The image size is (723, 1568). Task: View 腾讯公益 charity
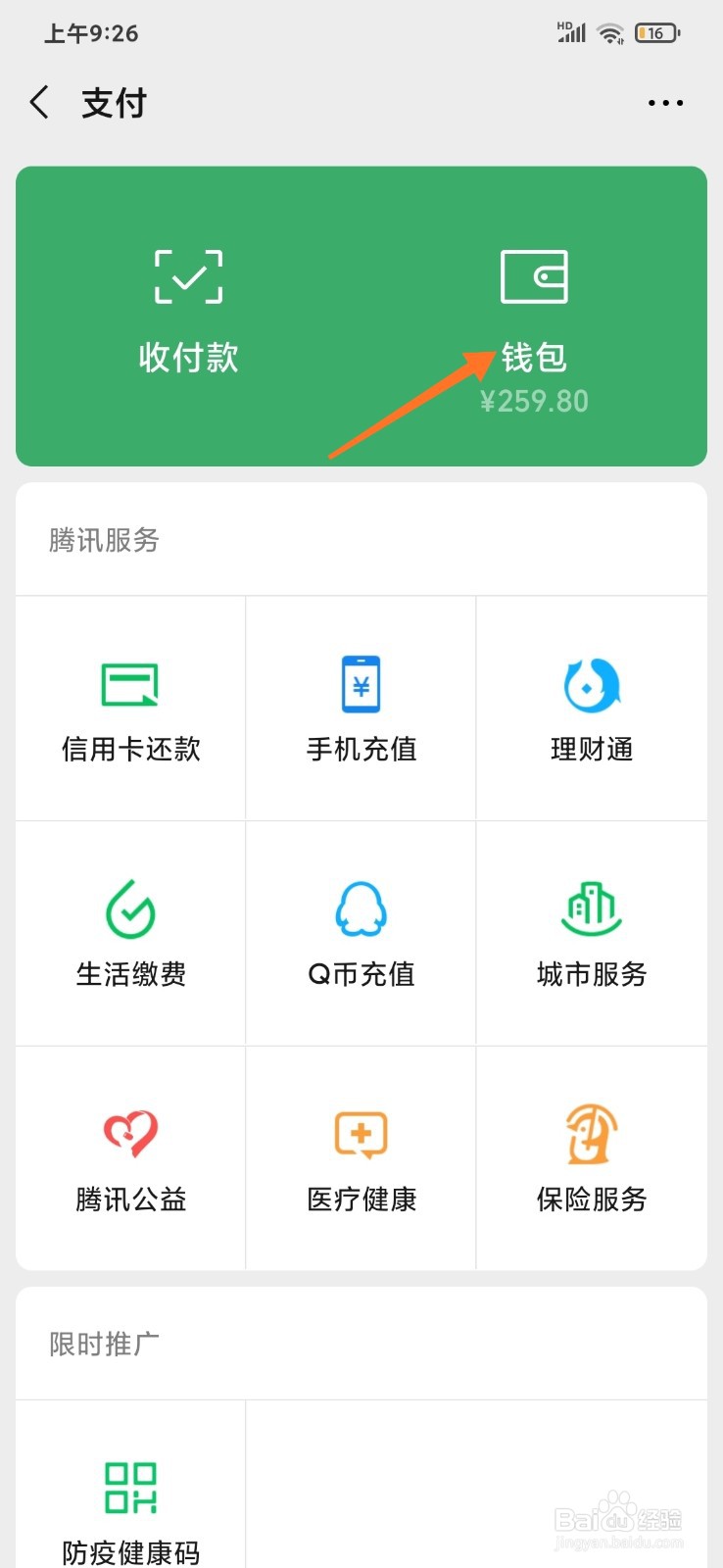coord(130,1158)
